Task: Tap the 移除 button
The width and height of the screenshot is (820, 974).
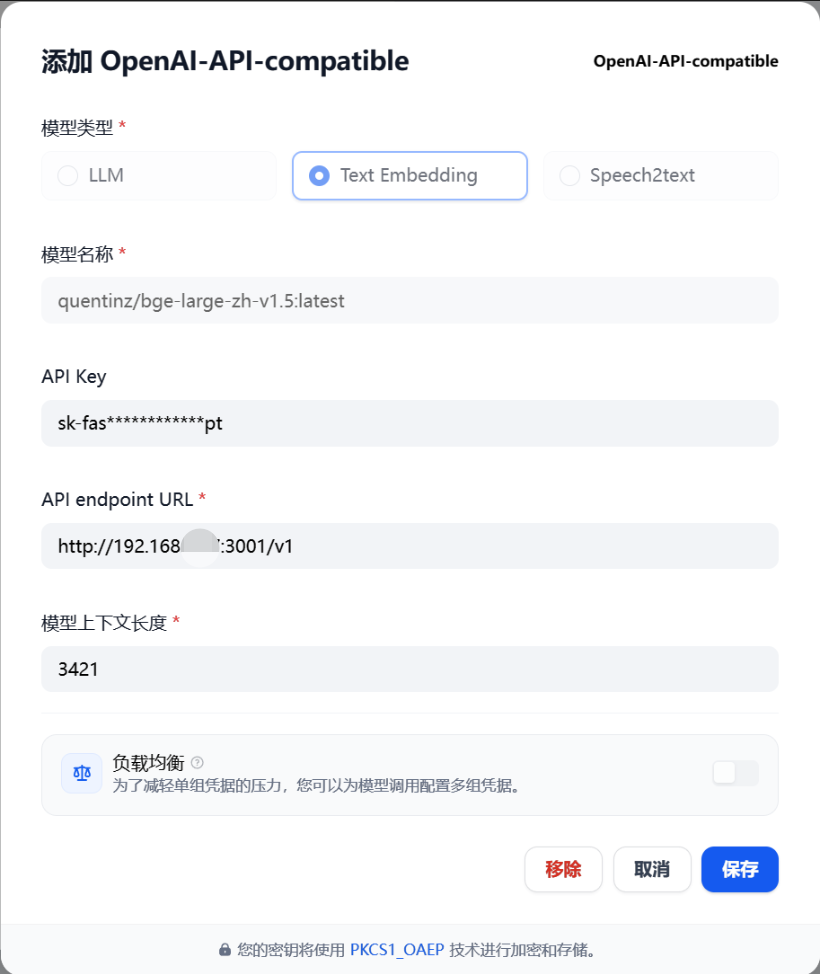Action: [x=563, y=869]
